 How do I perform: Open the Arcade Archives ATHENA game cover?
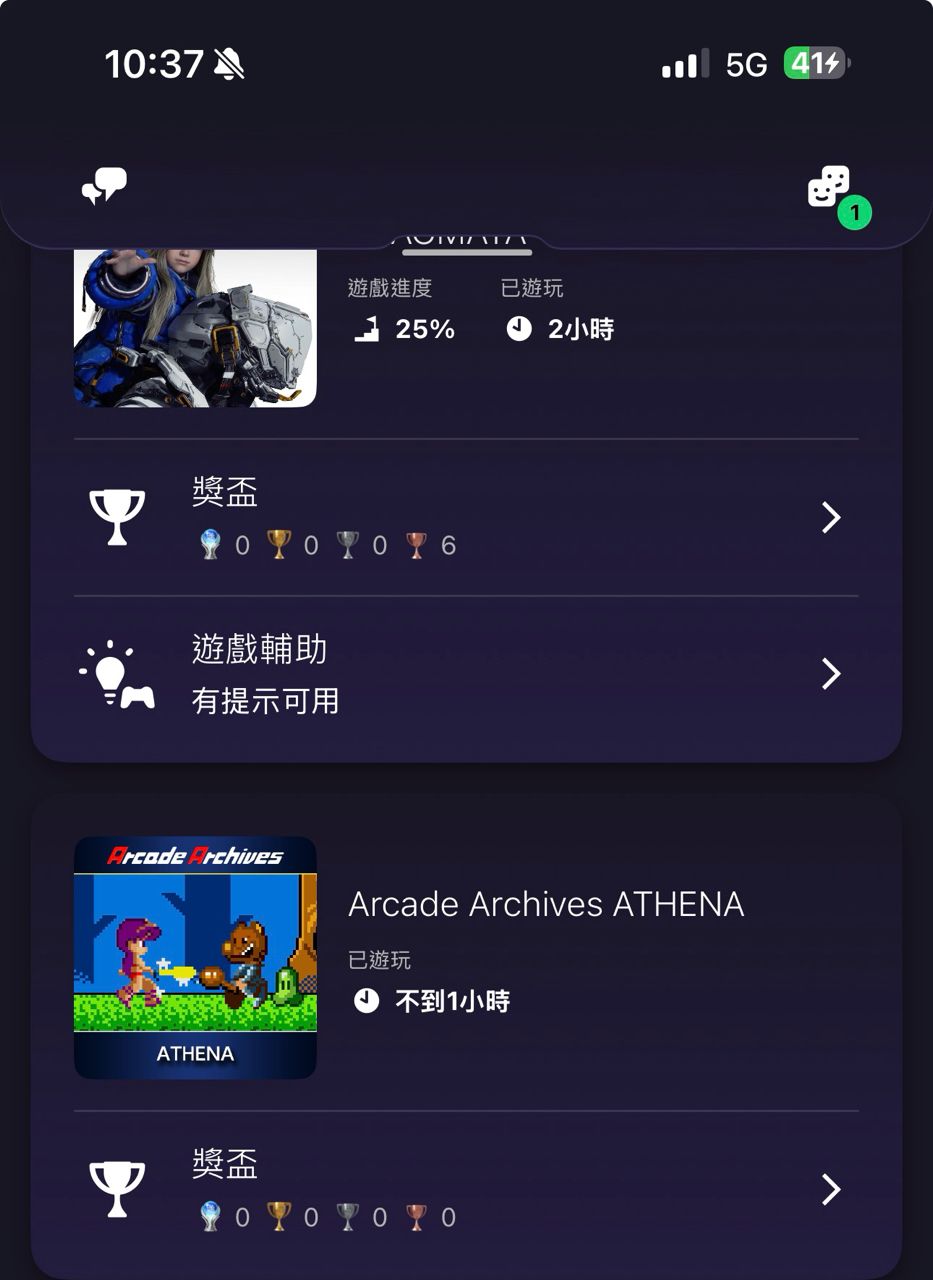point(196,957)
